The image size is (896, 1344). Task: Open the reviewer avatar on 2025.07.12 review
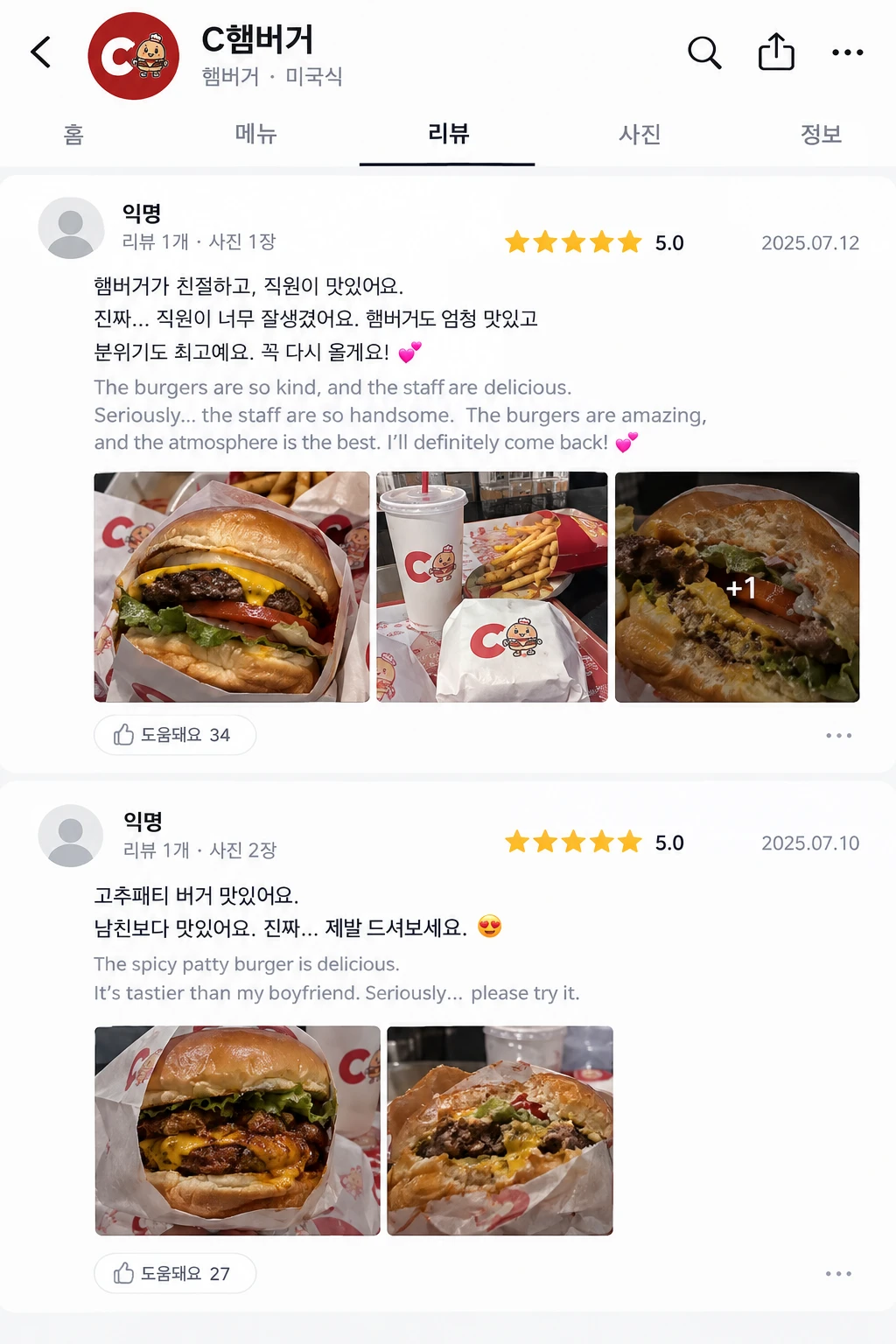click(x=71, y=228)
